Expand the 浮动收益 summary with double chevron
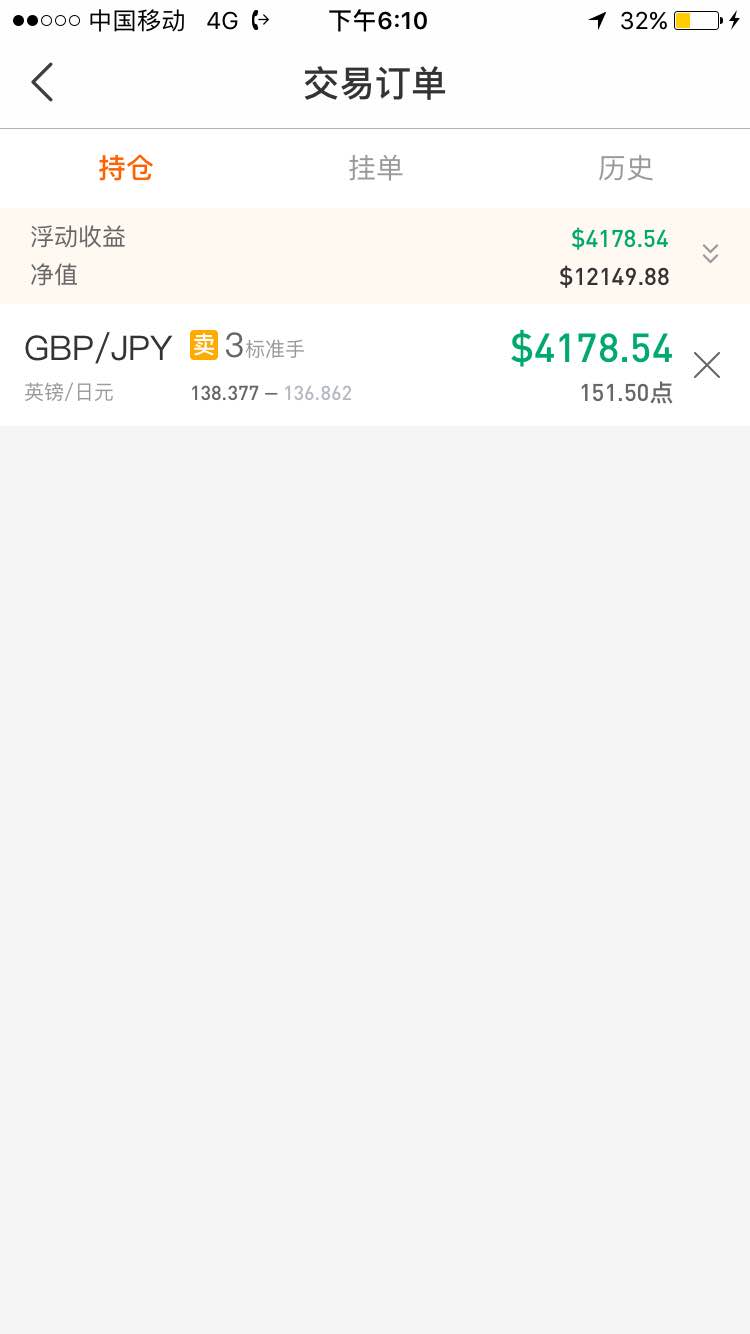 pos(710,254)
